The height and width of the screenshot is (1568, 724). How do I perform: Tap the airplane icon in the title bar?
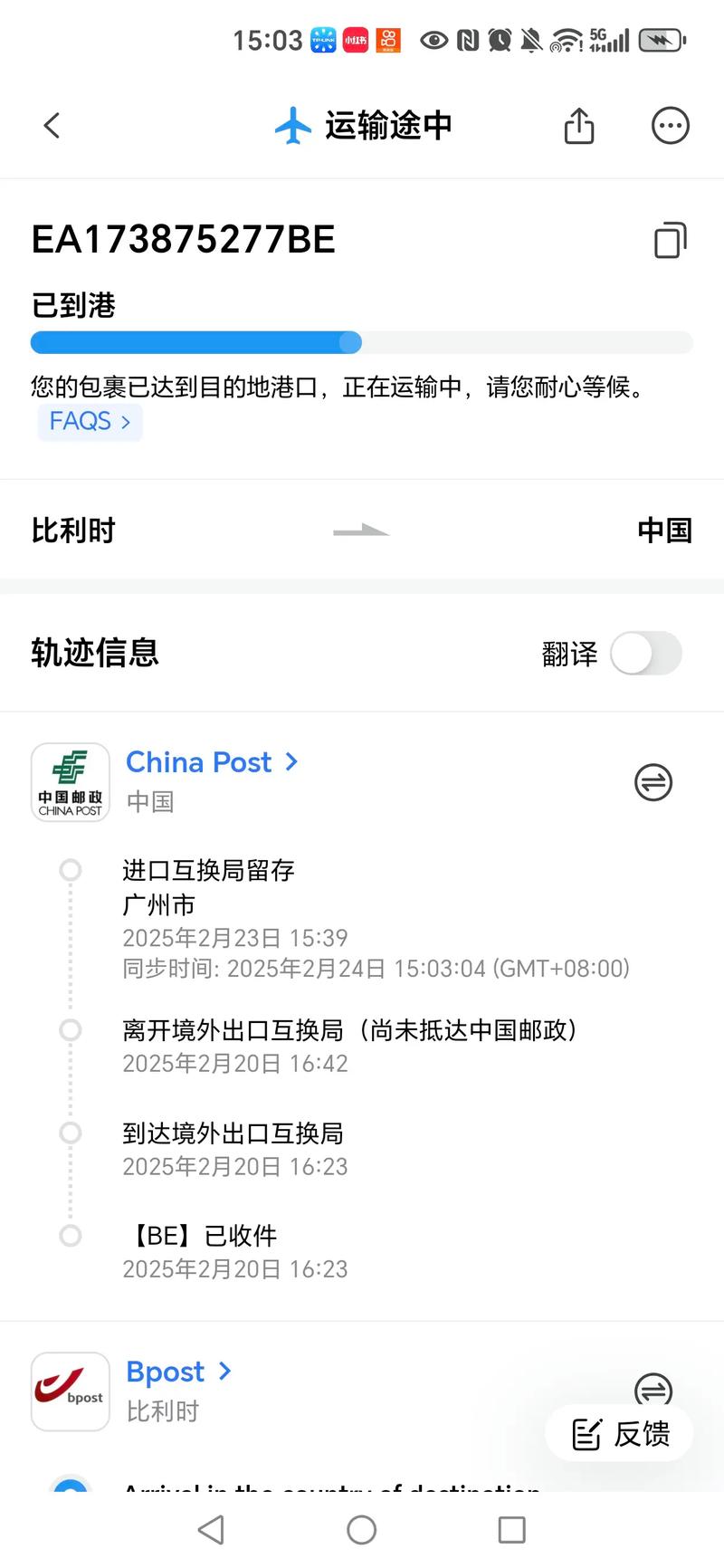point(291,125)
